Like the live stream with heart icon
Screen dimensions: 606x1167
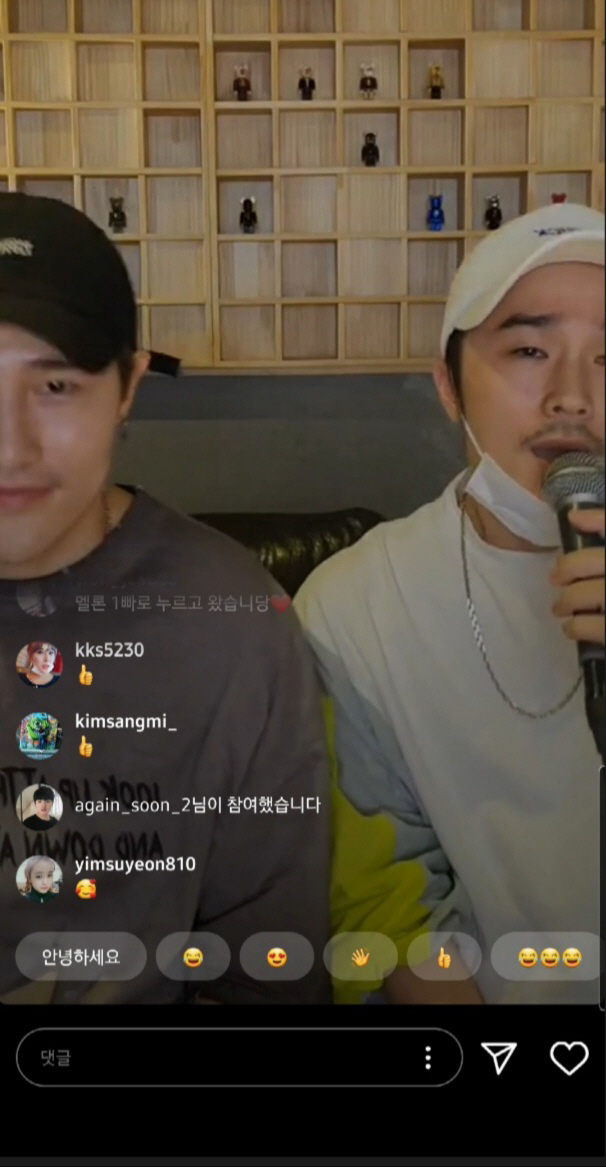(x=569, y=1057)
